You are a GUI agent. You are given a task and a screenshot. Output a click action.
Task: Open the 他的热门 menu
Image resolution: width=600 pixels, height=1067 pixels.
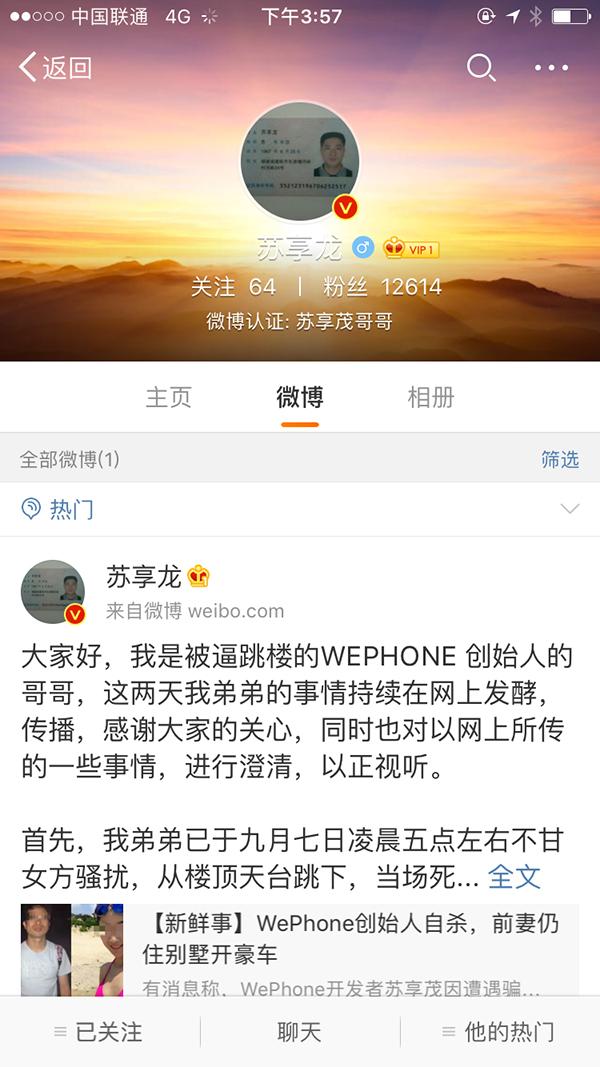pyautogui.click(x=499, y=1031)
